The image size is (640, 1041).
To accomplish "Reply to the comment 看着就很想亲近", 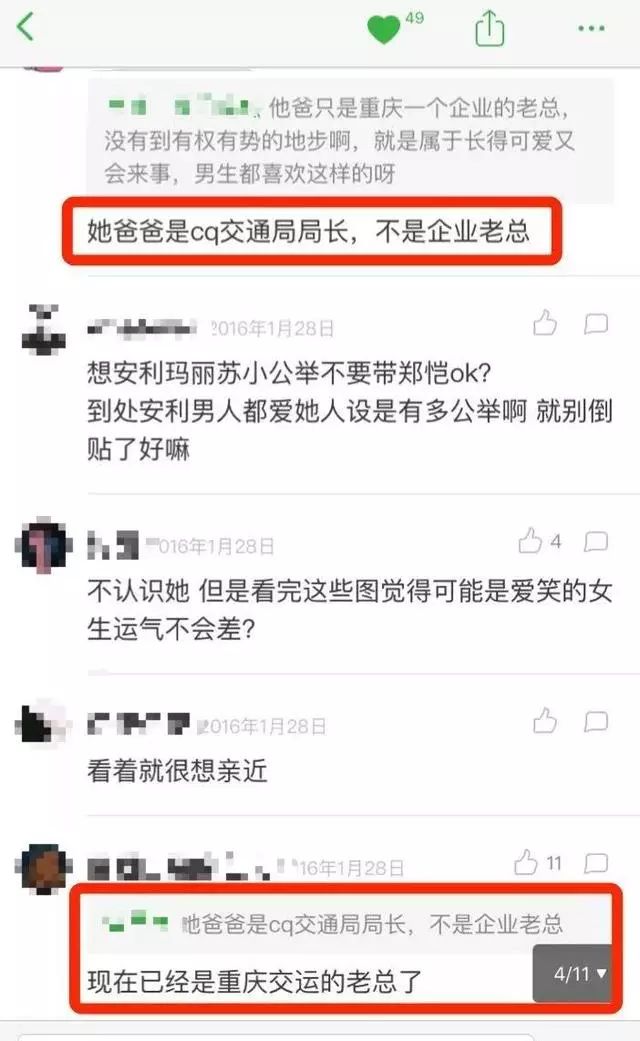I will pos(596,722).
